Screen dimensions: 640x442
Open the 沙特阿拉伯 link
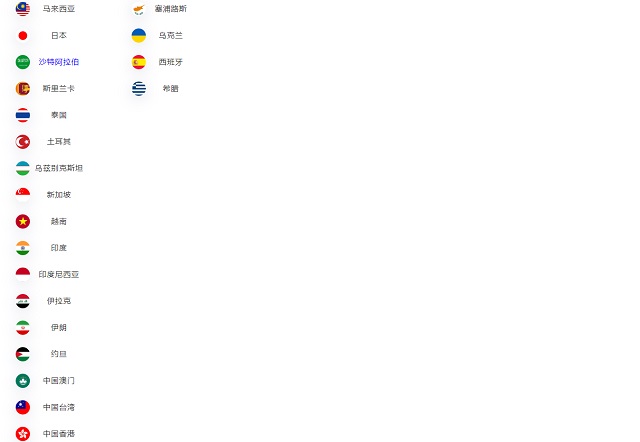[58, 62]
